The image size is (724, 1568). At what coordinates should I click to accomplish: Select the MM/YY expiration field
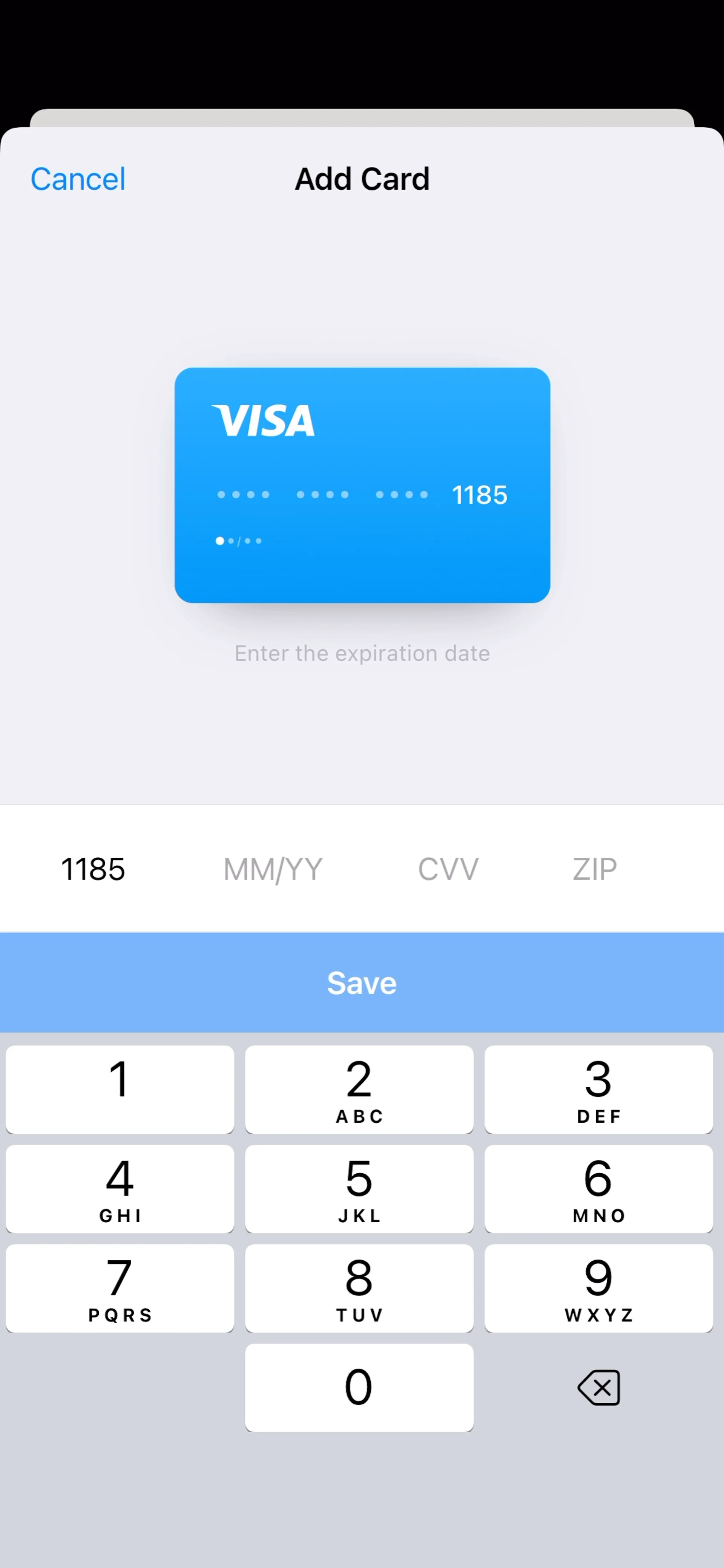[x=273, y=869]
